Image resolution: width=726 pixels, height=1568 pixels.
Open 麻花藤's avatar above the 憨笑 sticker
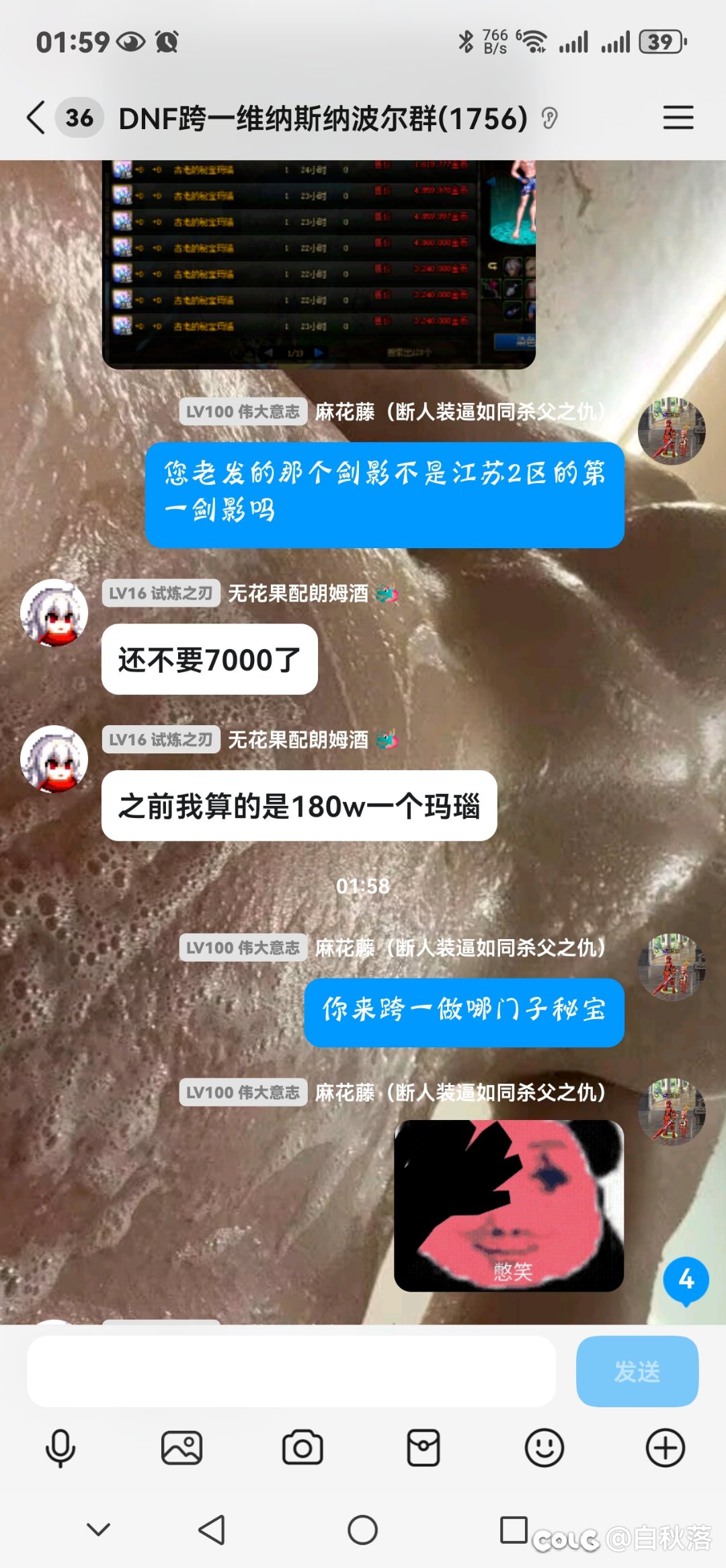[671, 1111]
